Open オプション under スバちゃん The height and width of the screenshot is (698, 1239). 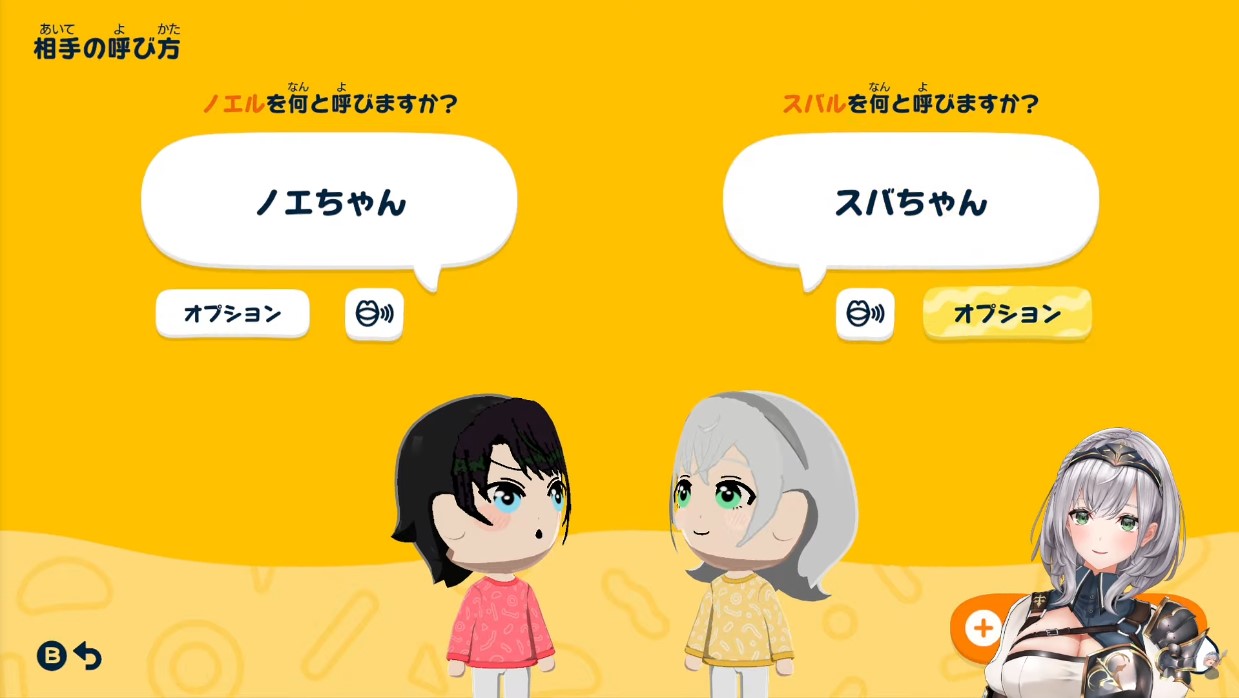(x=1007, y=314)
